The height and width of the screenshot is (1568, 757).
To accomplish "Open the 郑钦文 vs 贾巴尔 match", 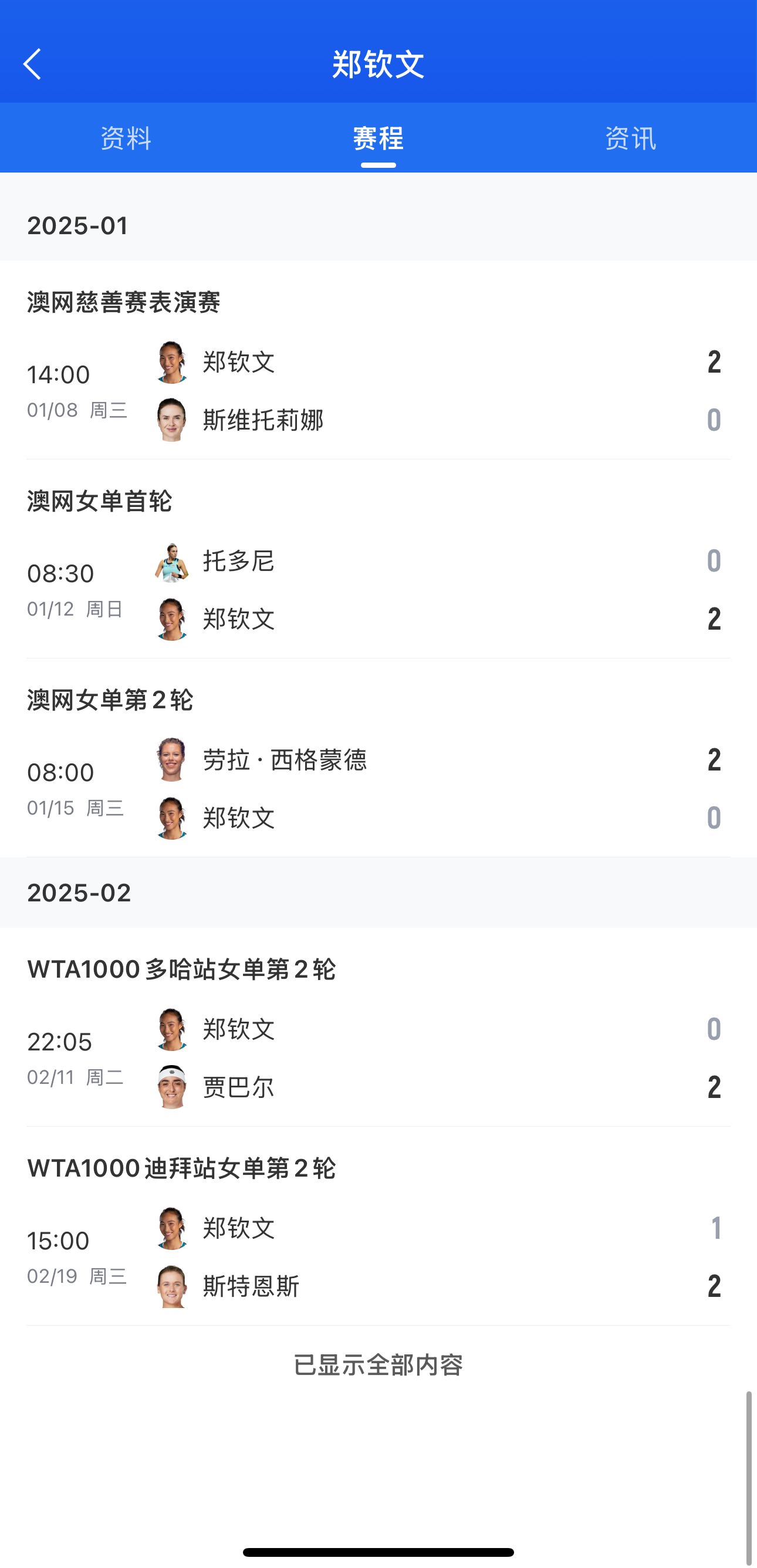I will click(x=378, y=1058).
